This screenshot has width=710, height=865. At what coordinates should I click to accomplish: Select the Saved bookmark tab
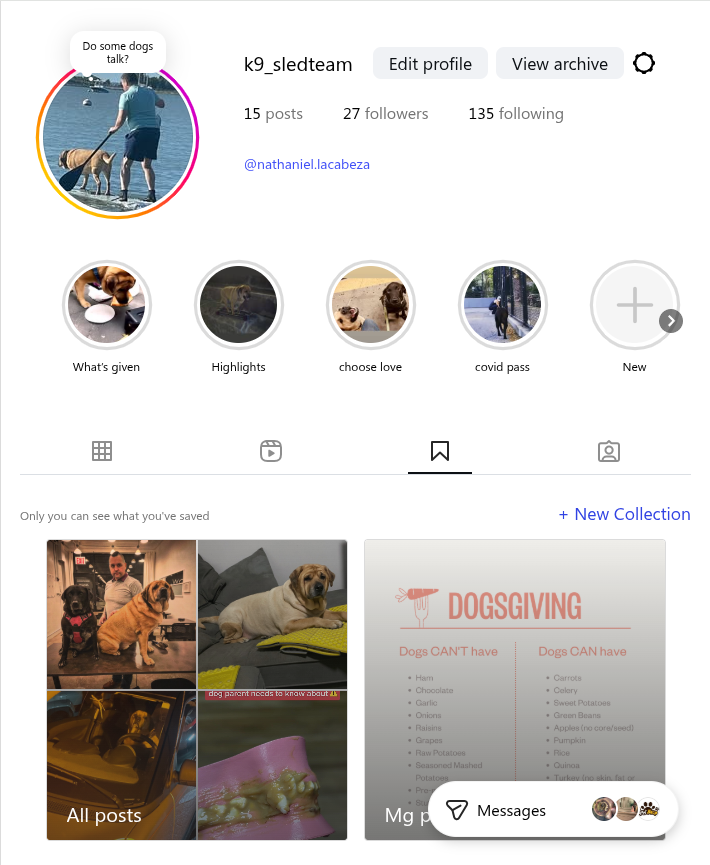point(439,451)
